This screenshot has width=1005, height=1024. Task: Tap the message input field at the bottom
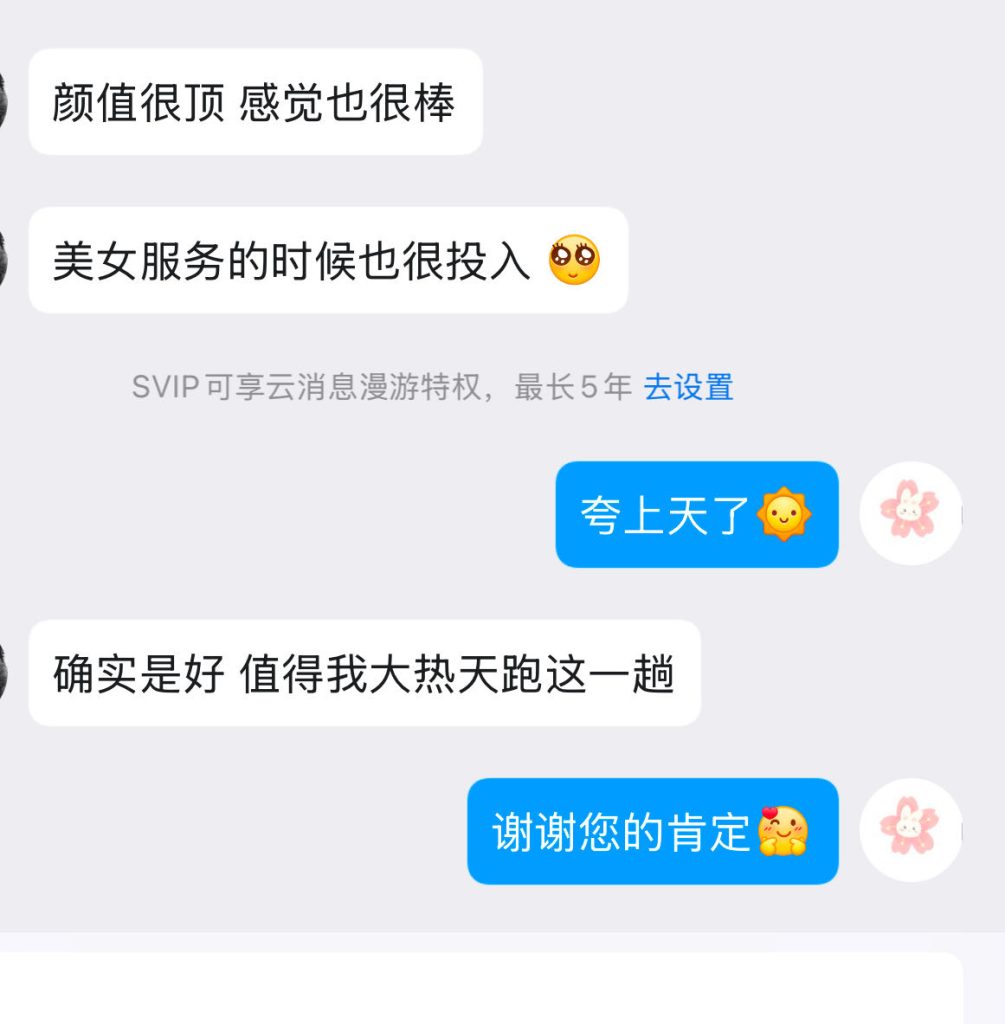480,990
